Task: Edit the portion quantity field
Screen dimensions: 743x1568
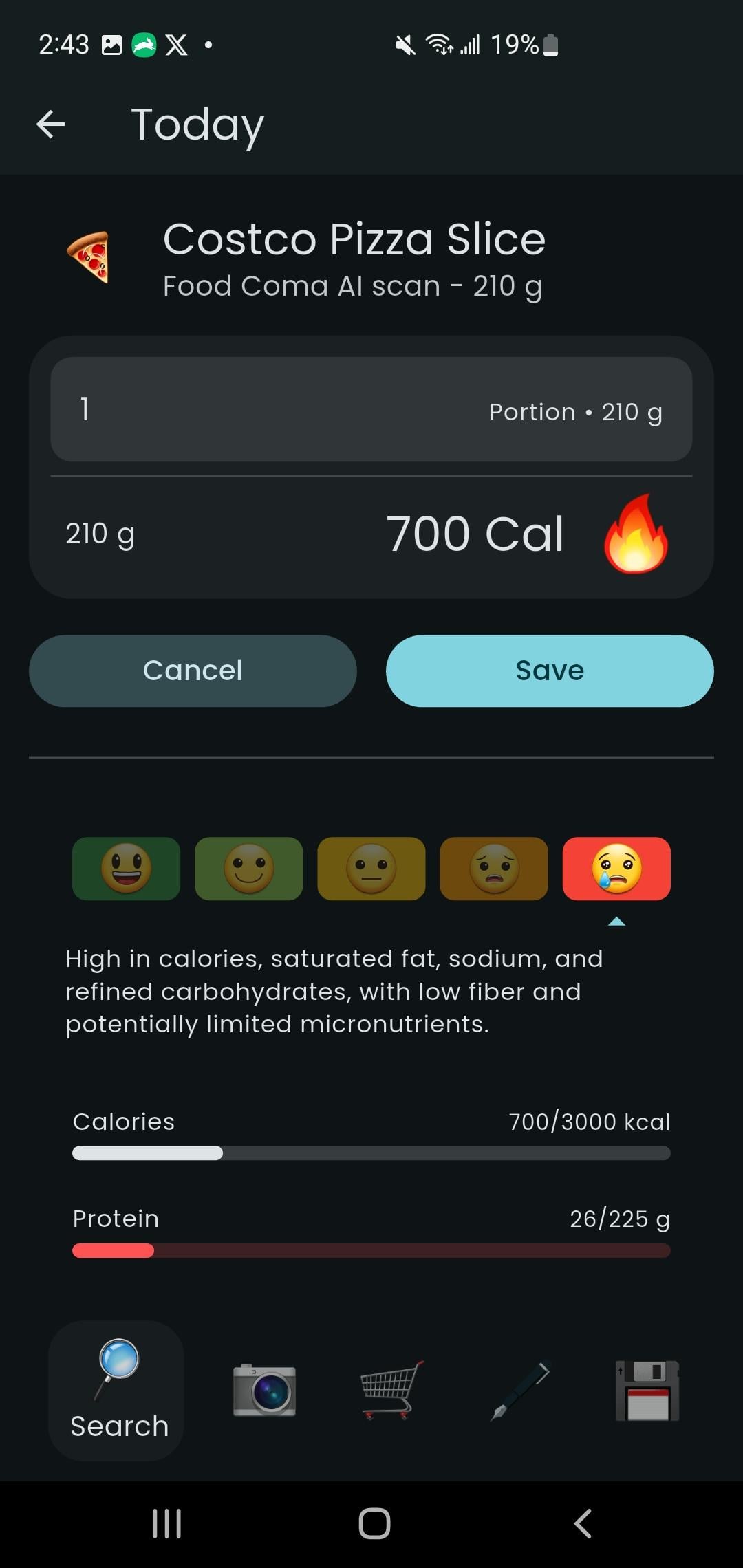Action: point(275,409)
